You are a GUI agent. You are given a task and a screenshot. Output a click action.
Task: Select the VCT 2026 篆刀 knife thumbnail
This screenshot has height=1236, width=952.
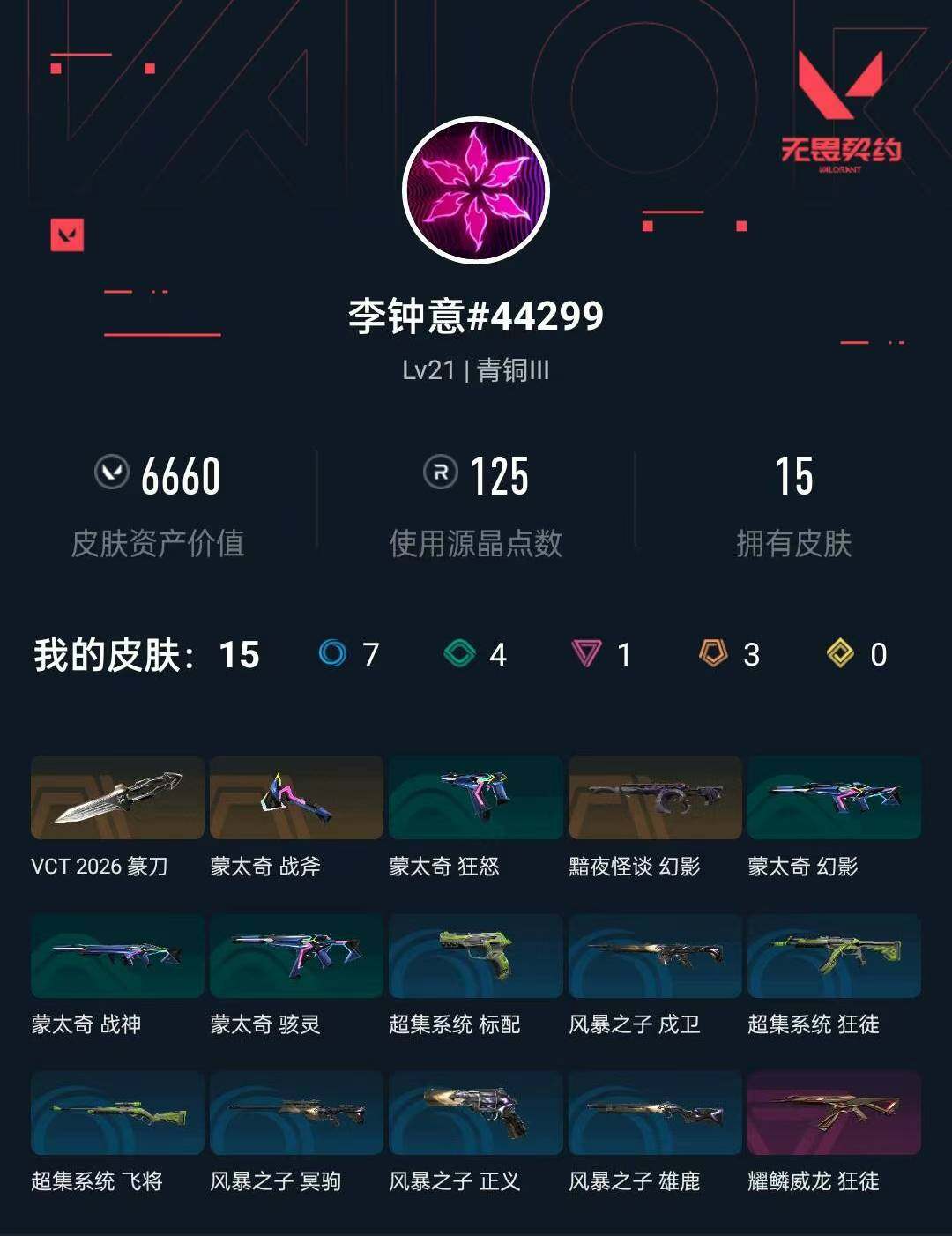coord(115,798)
